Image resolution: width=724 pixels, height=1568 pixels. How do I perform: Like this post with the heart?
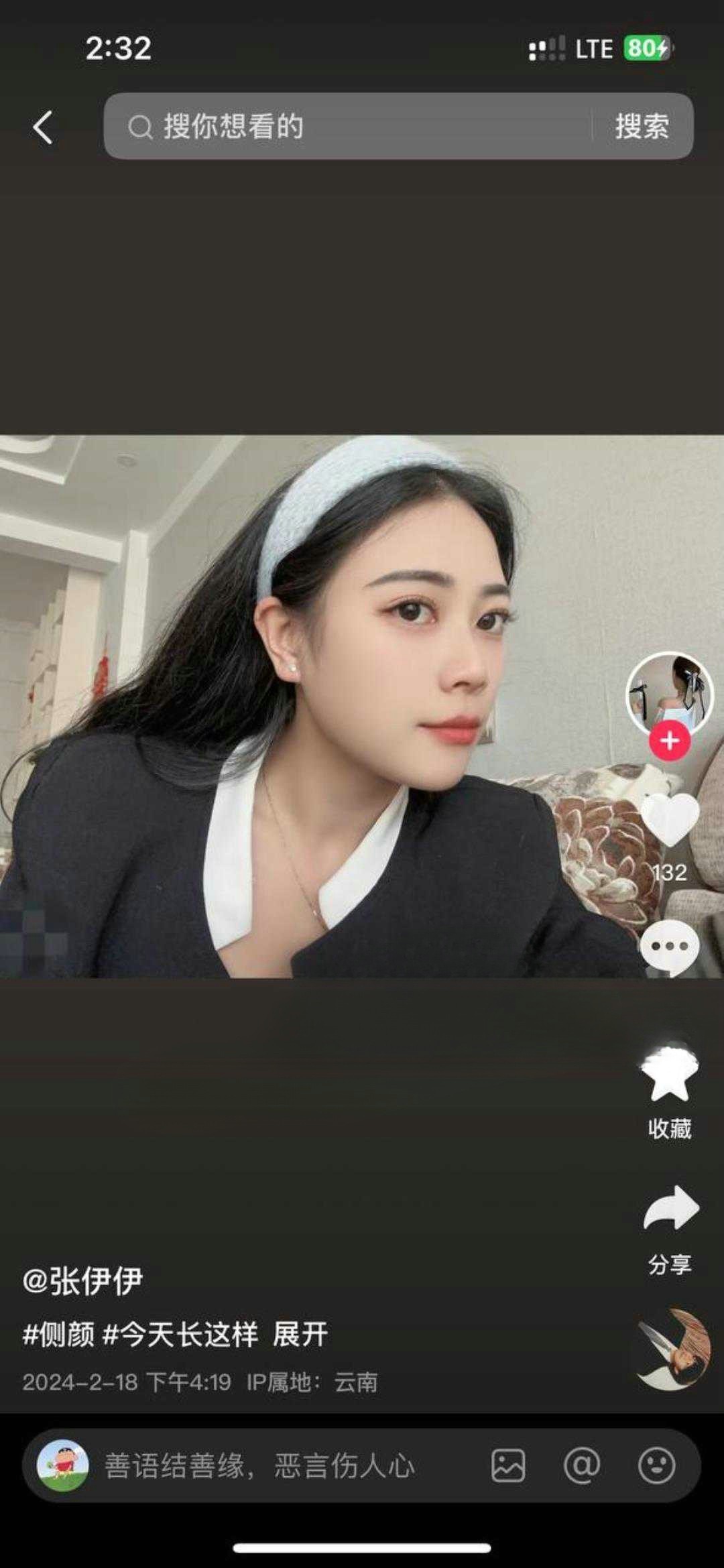(x=669, y=821)
